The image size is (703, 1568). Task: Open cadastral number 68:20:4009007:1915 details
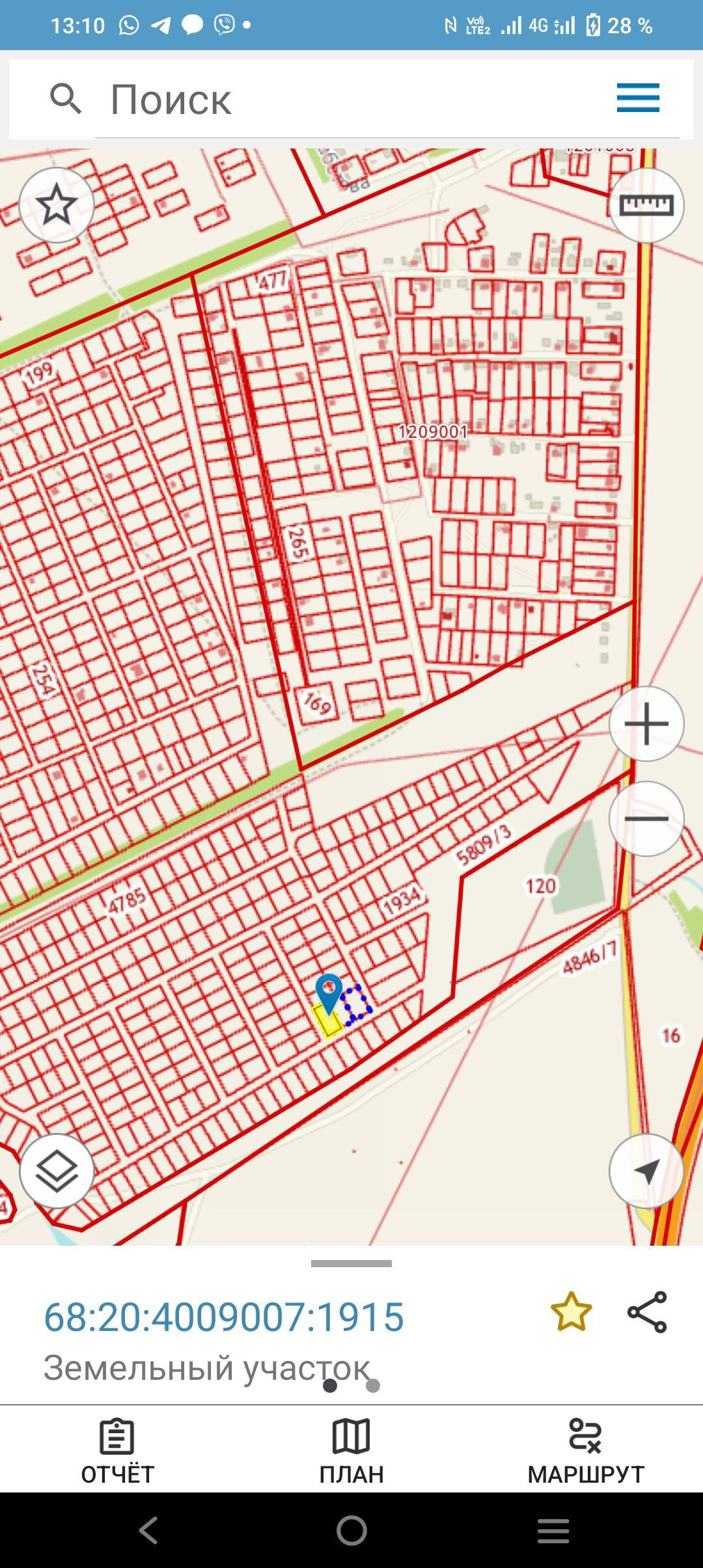point(224,1316)
